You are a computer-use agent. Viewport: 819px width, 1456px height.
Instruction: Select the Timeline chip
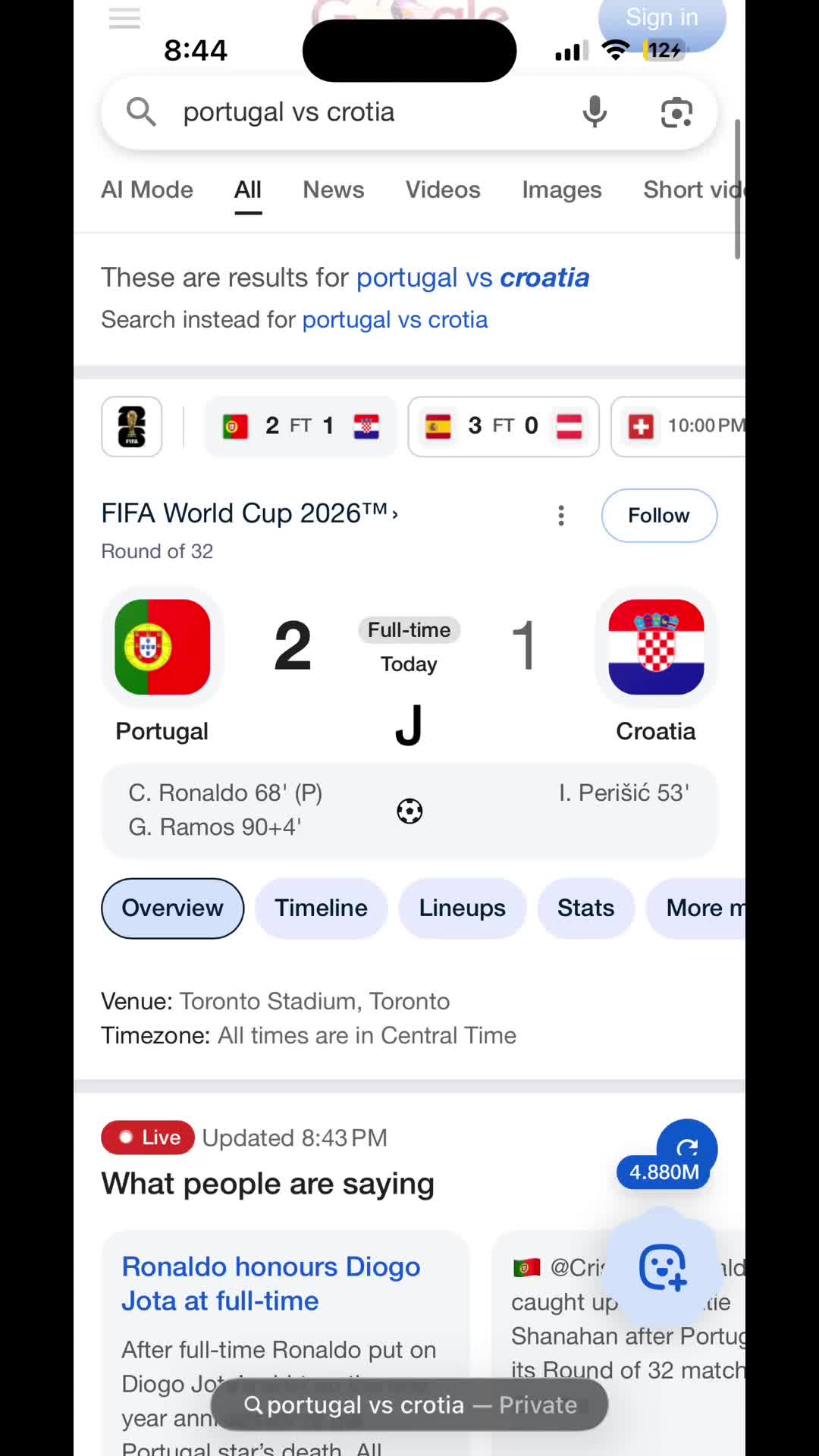[321, 908]
